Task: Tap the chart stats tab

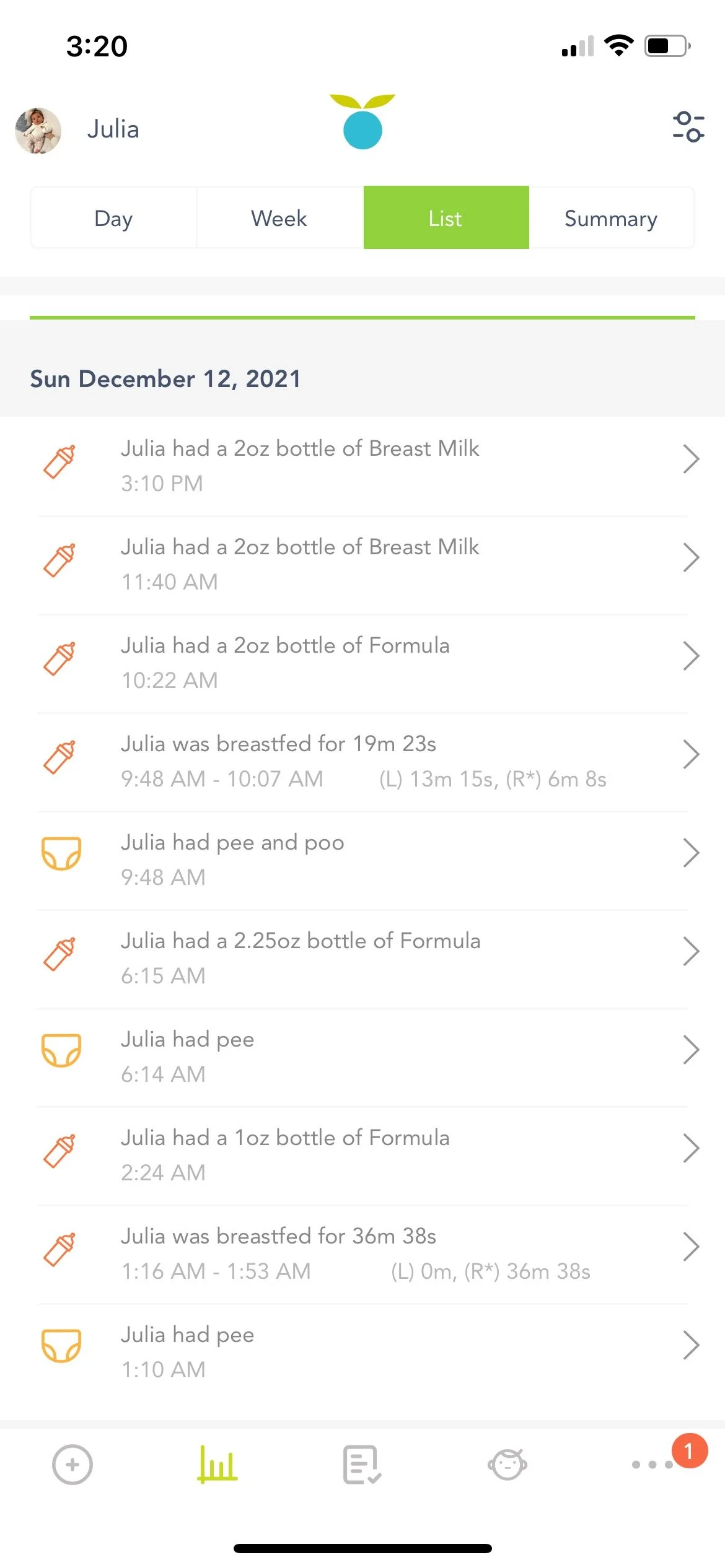Action: [217, 1465]
